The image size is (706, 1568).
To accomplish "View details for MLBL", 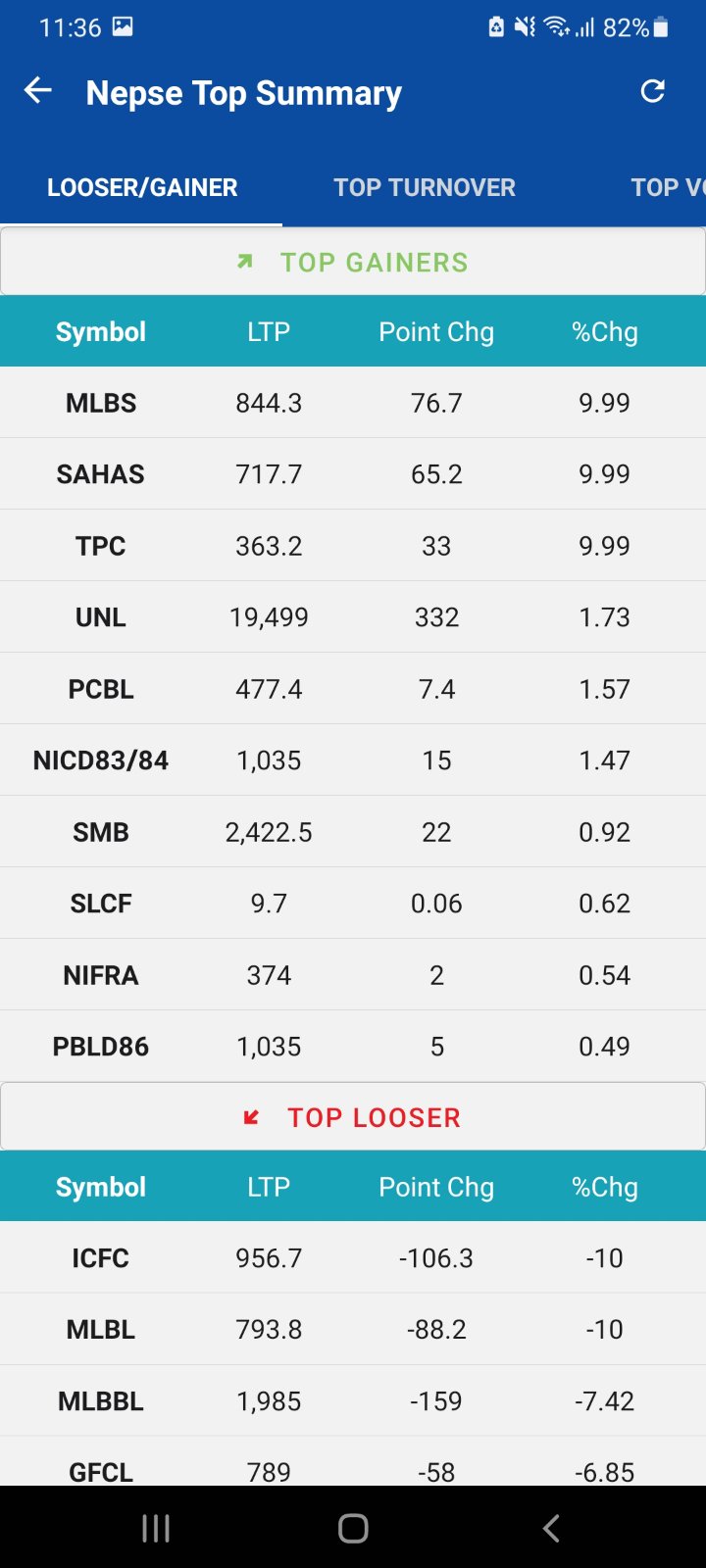I will [x=353, y=1329].
